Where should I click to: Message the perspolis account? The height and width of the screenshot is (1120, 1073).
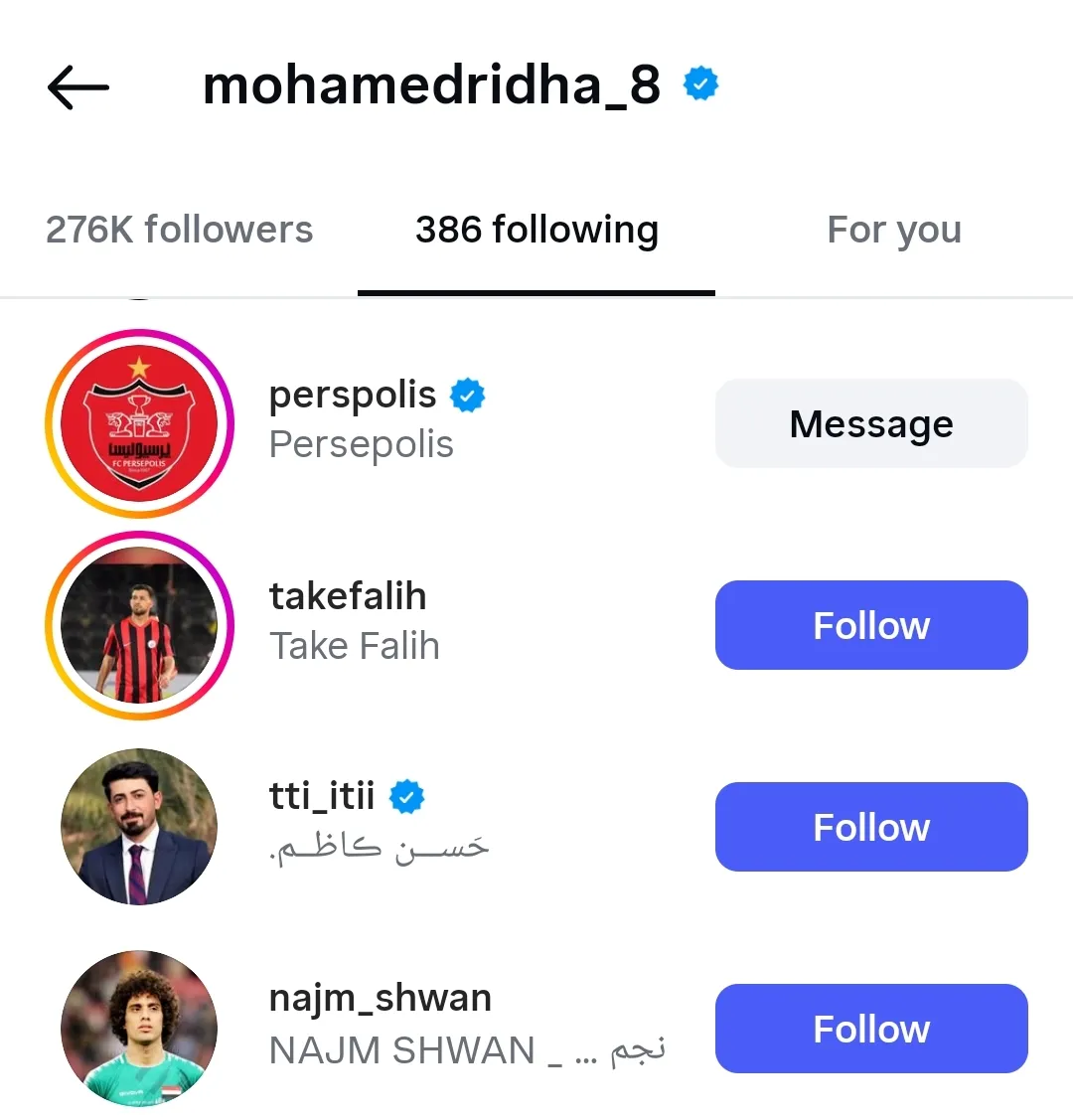pyautogui.click(x=871, y=423)
